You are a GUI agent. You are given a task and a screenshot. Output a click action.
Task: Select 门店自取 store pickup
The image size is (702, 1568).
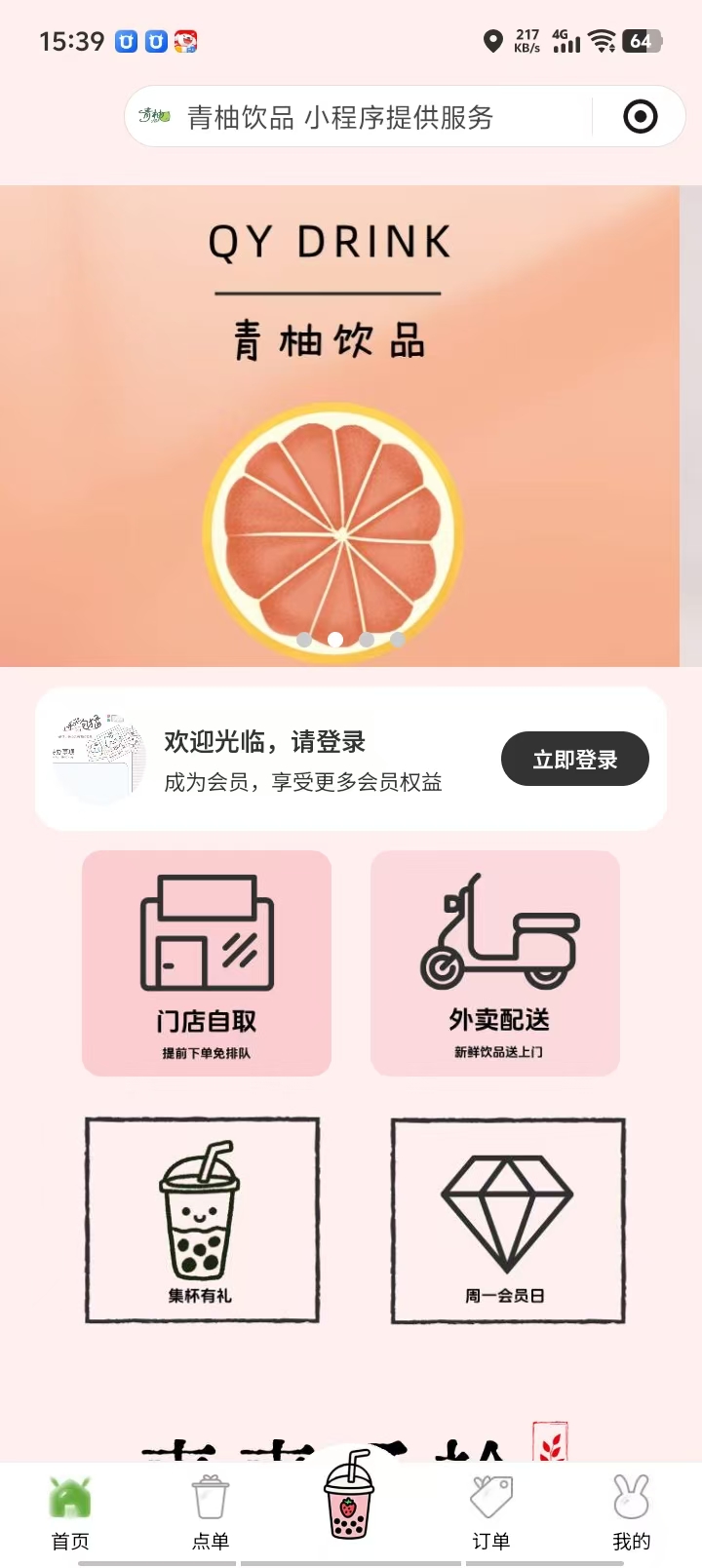(x=207, y=963)
